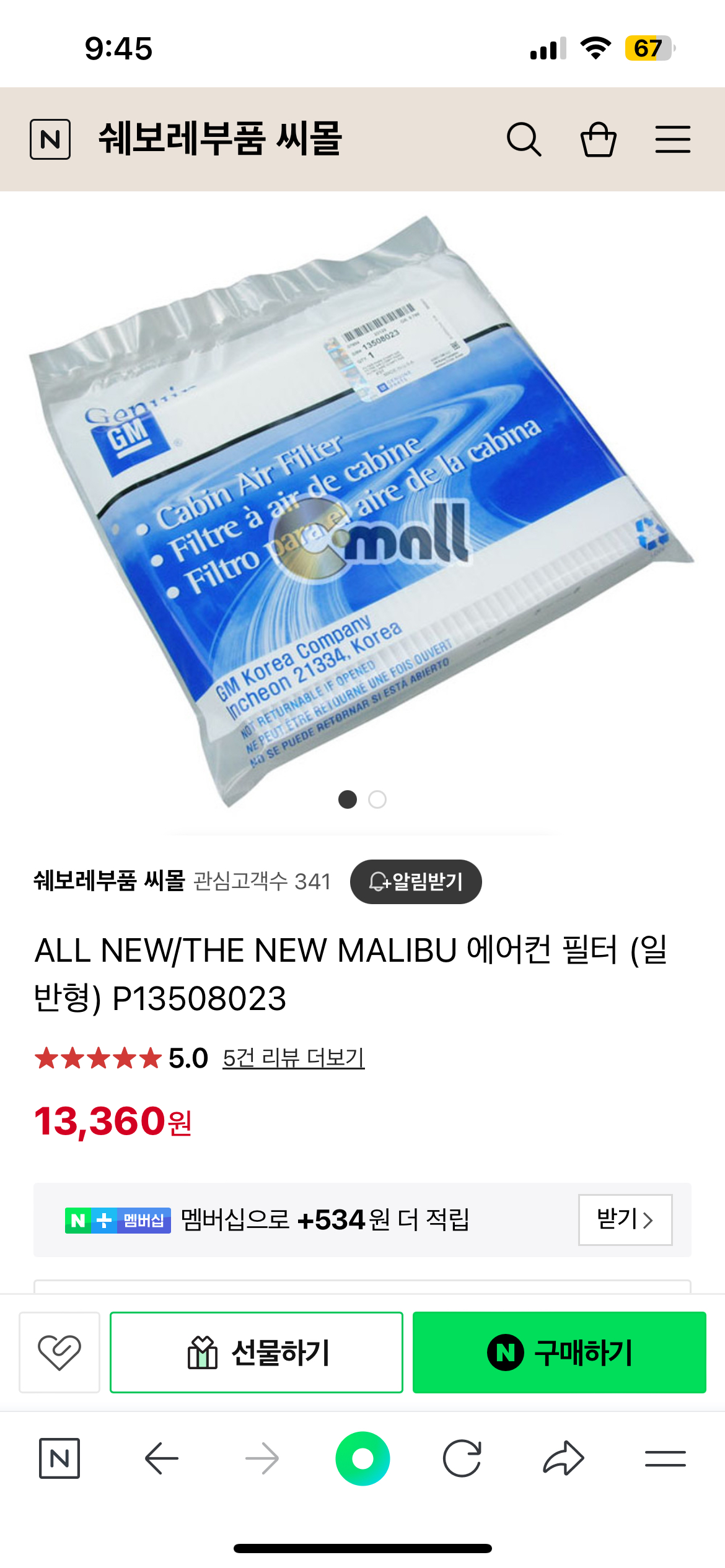Open the shopping cart
Screen dimensions: 725x1568
[x=598, y=139]
